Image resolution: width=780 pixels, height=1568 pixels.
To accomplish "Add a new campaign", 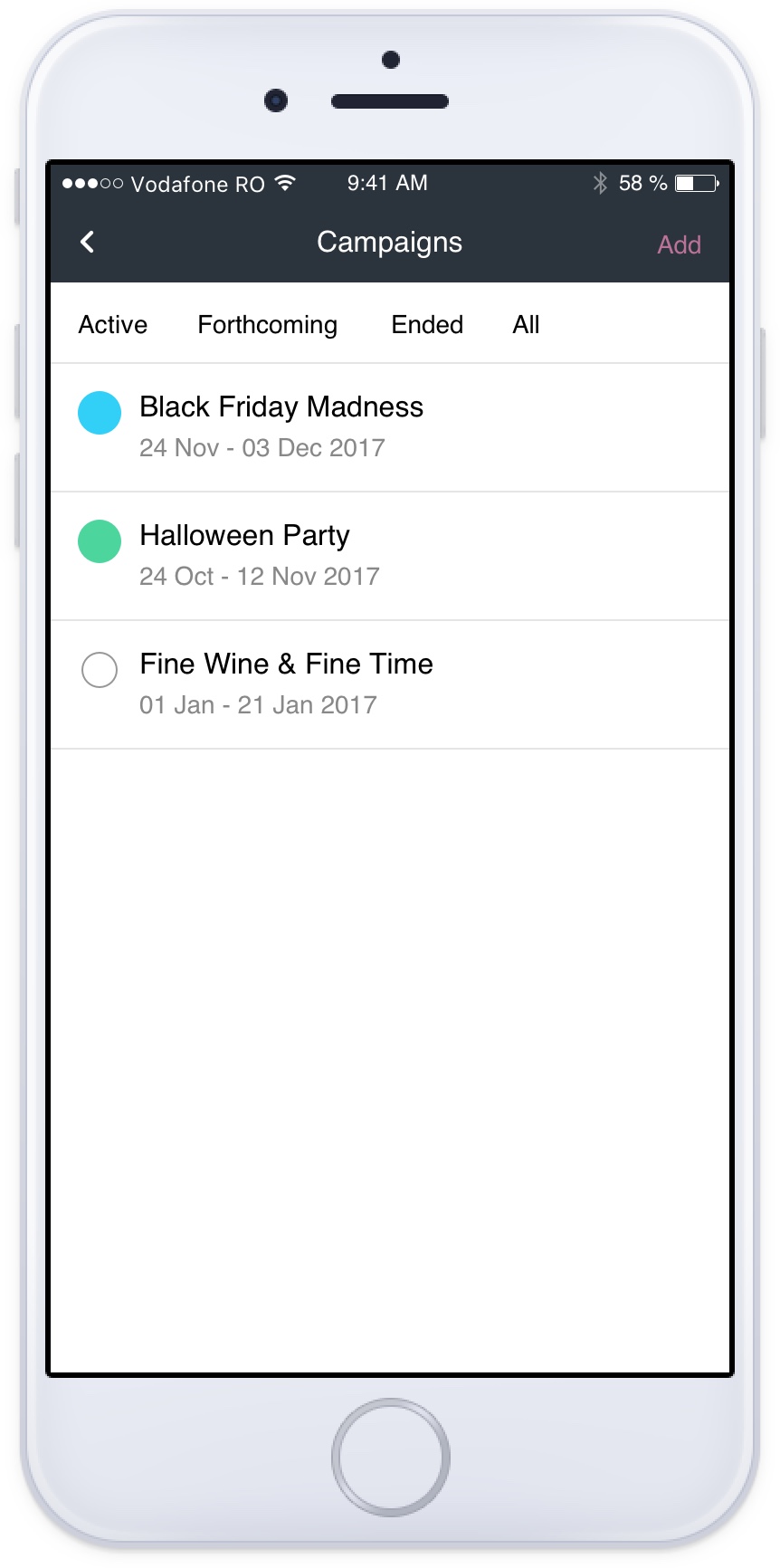I will (679, 244).
